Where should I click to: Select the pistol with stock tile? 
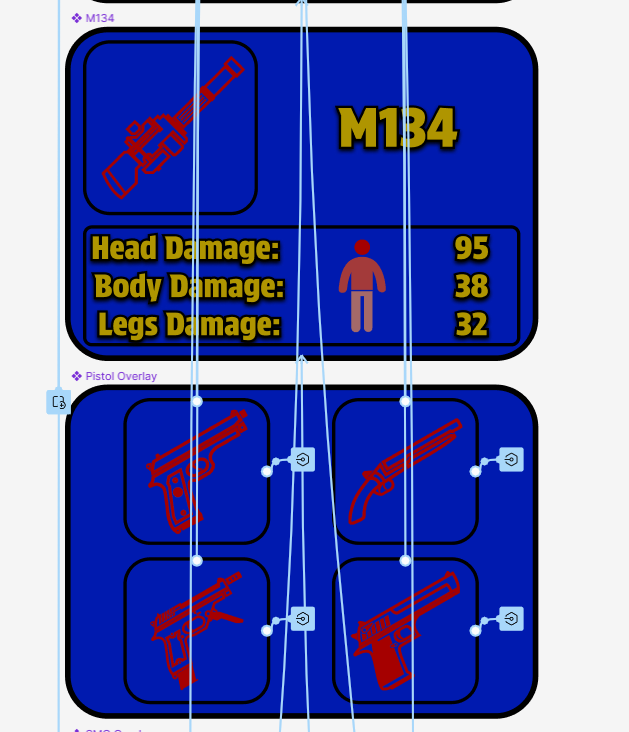[197, 630]
